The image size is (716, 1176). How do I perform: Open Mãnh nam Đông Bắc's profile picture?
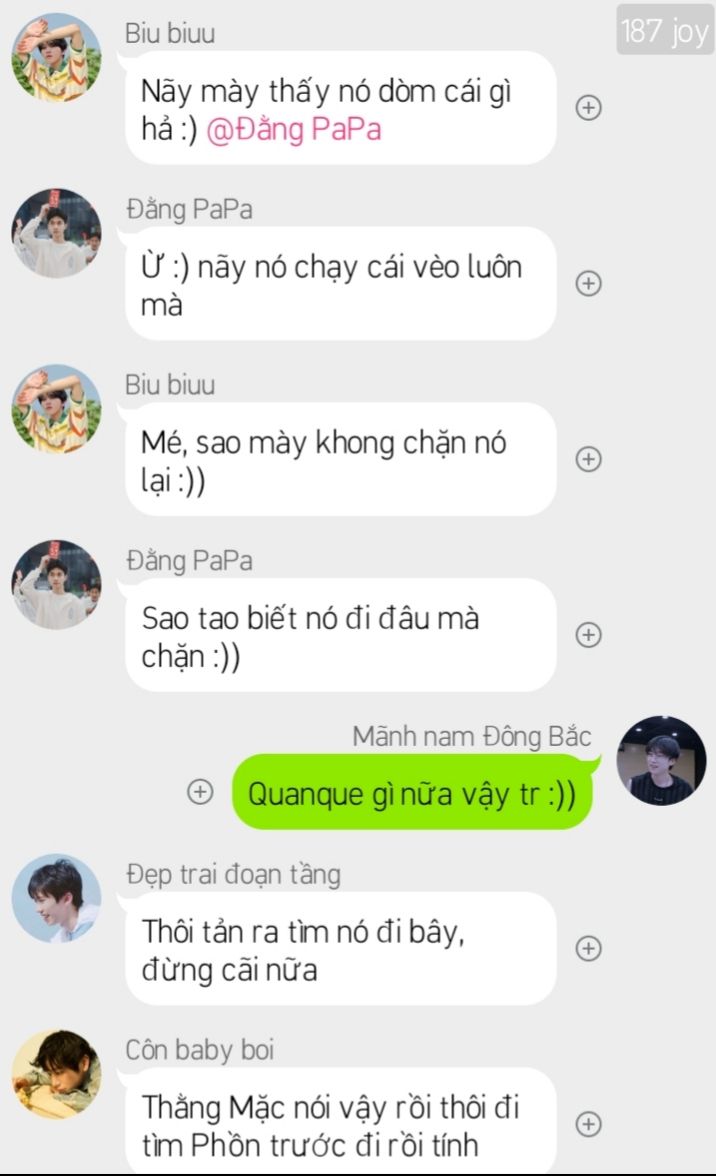point(661,761)
